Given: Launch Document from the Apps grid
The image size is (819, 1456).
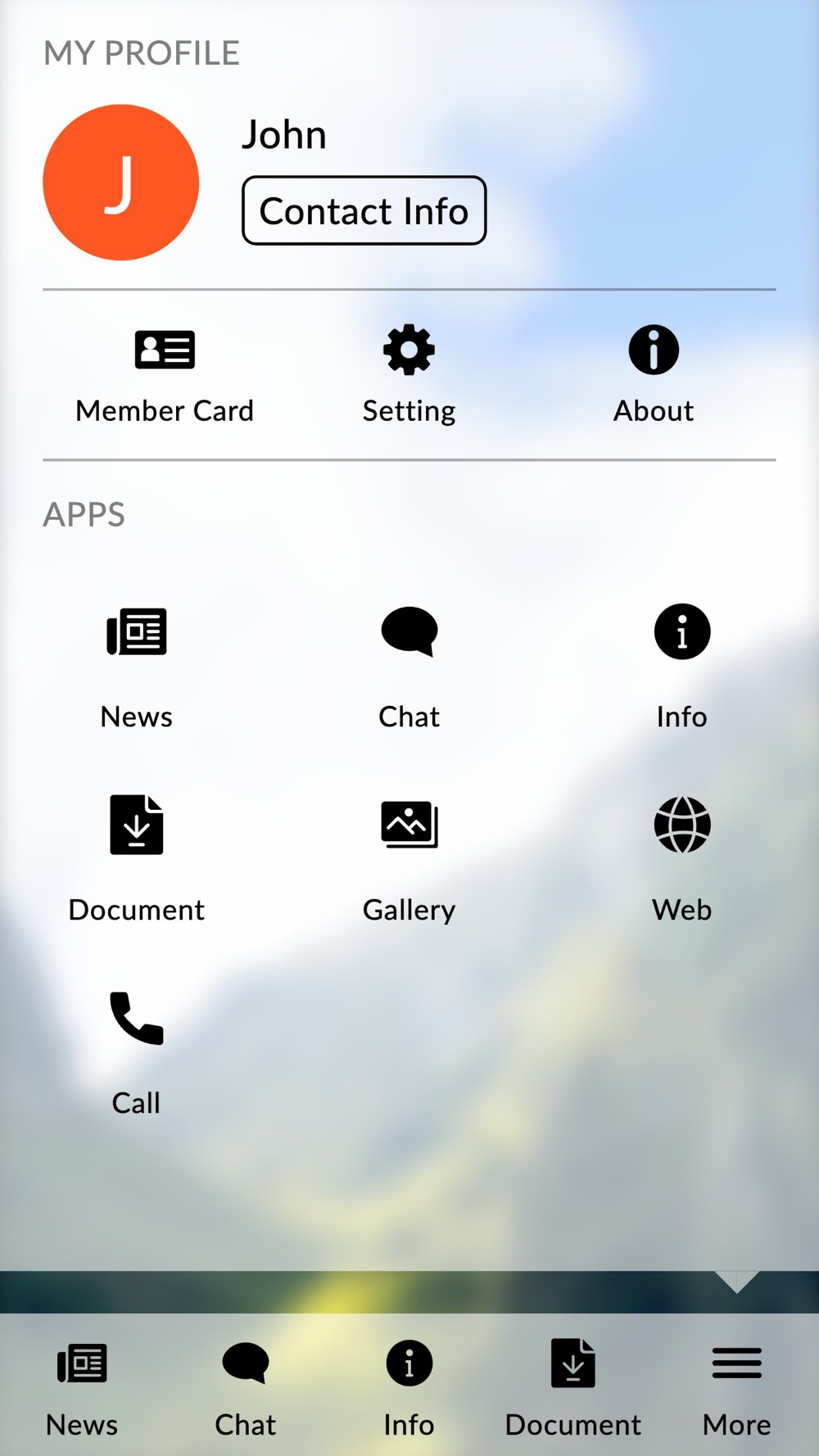Looking at the screenshot, I should point(136,860).
